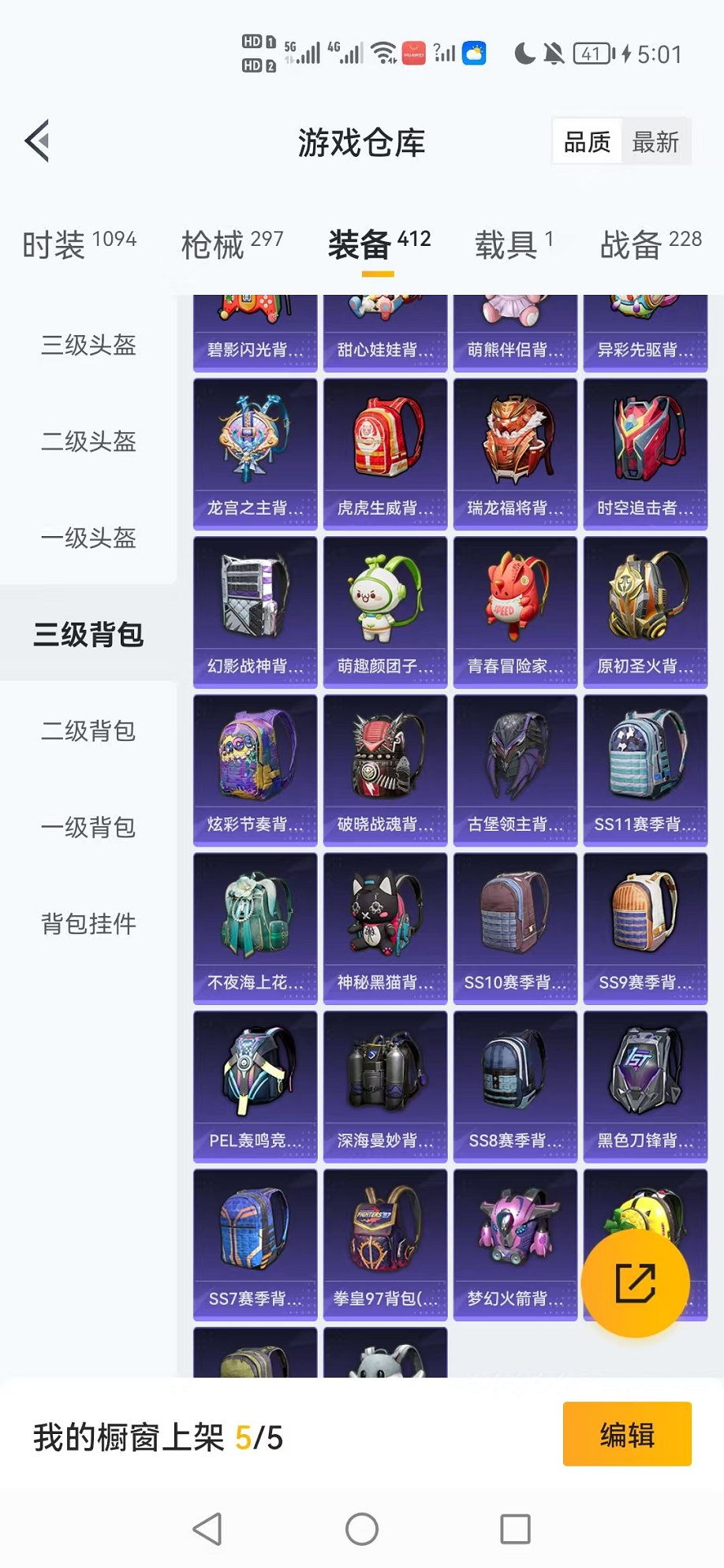724x1568 pixels.
Task: Open the 一级背包 category
Action: point(88,827)
